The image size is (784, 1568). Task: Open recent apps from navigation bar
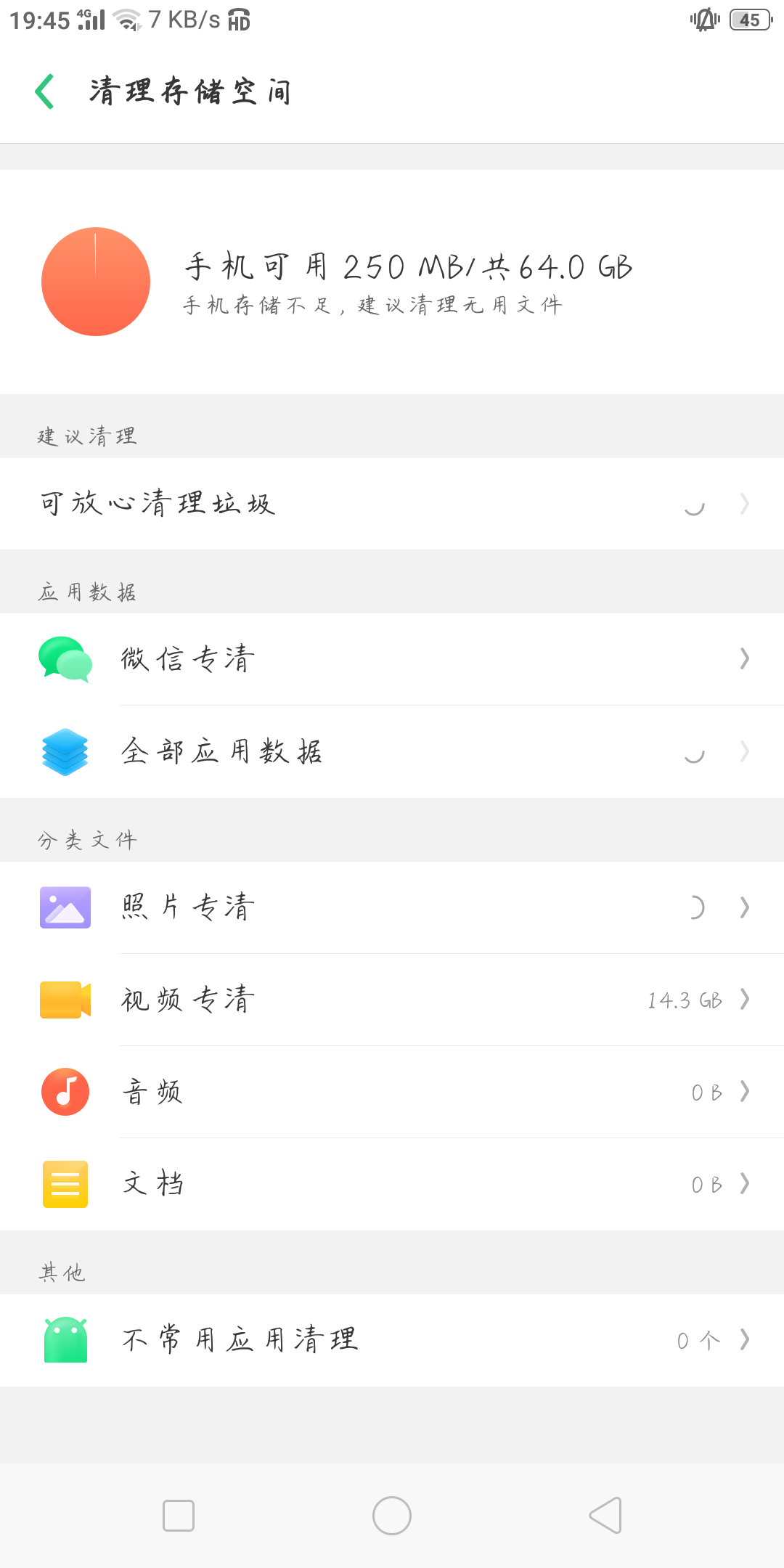coord(179,1516)
